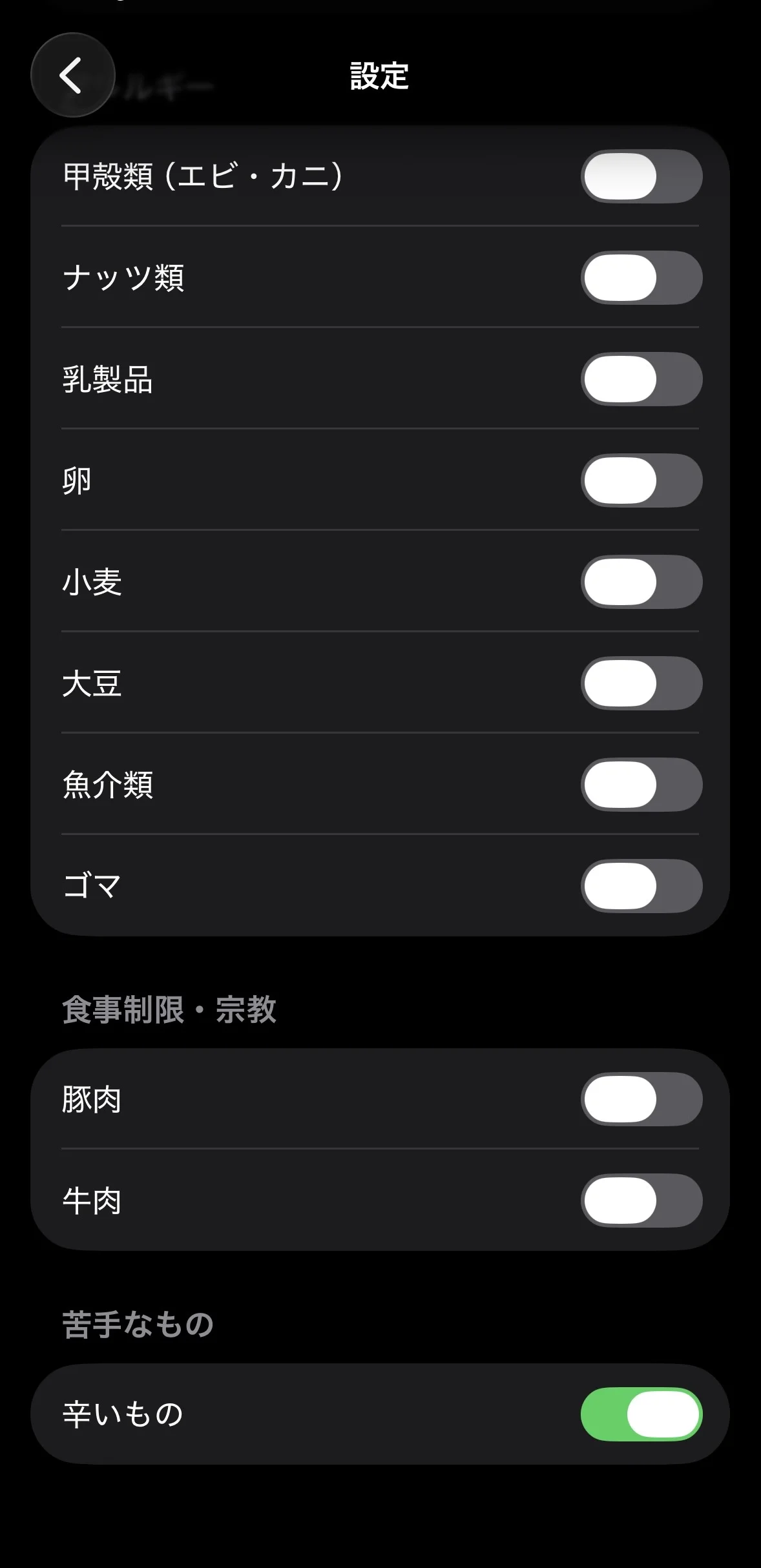This screenshot has width=761, height=1568.
Task: Toggle the 卵 allergy switch
Action: coord(641,480)
